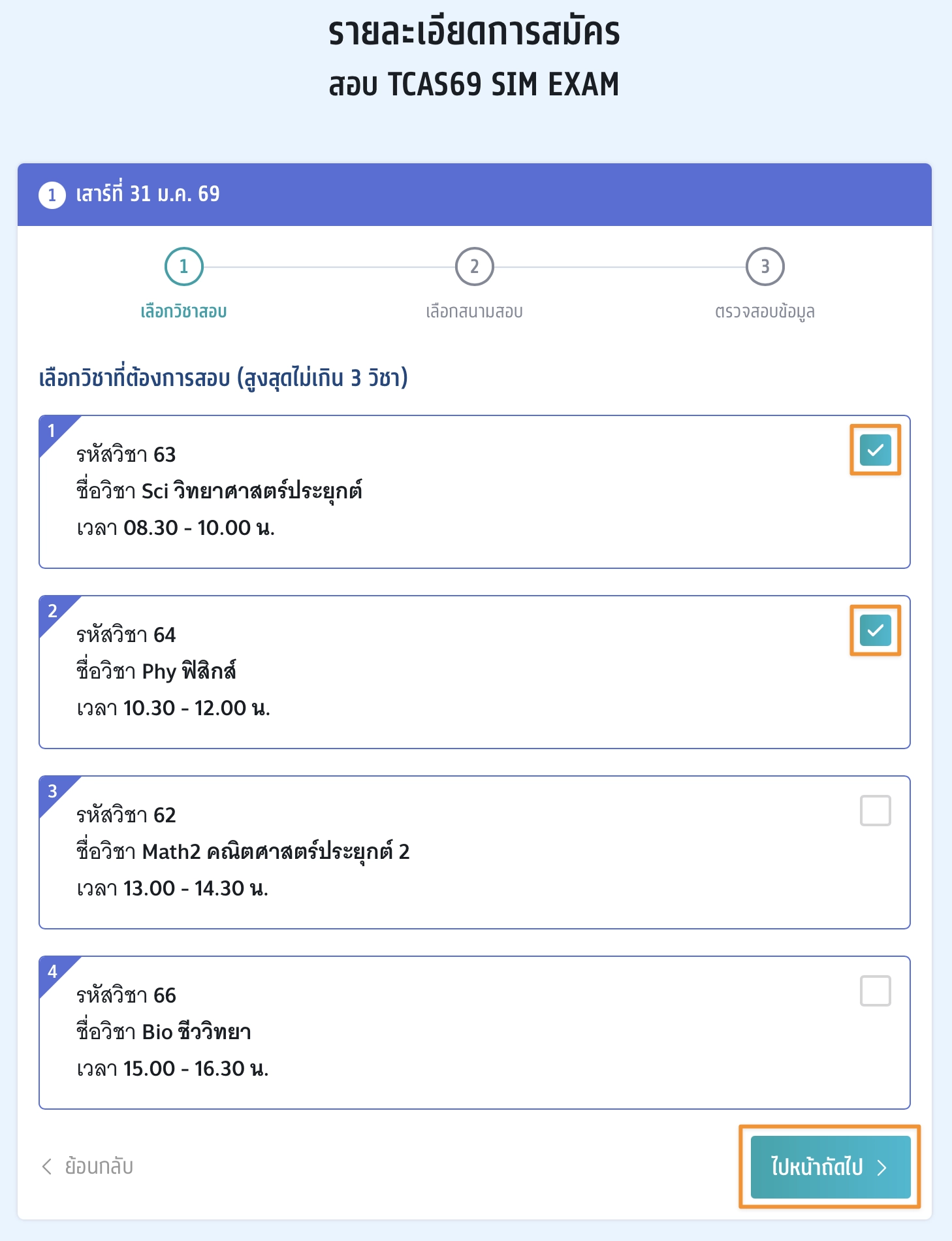Go to next page with ไปหน้าถัดไป
Screen dimensions: 952x1241
tap(830, 1167)
